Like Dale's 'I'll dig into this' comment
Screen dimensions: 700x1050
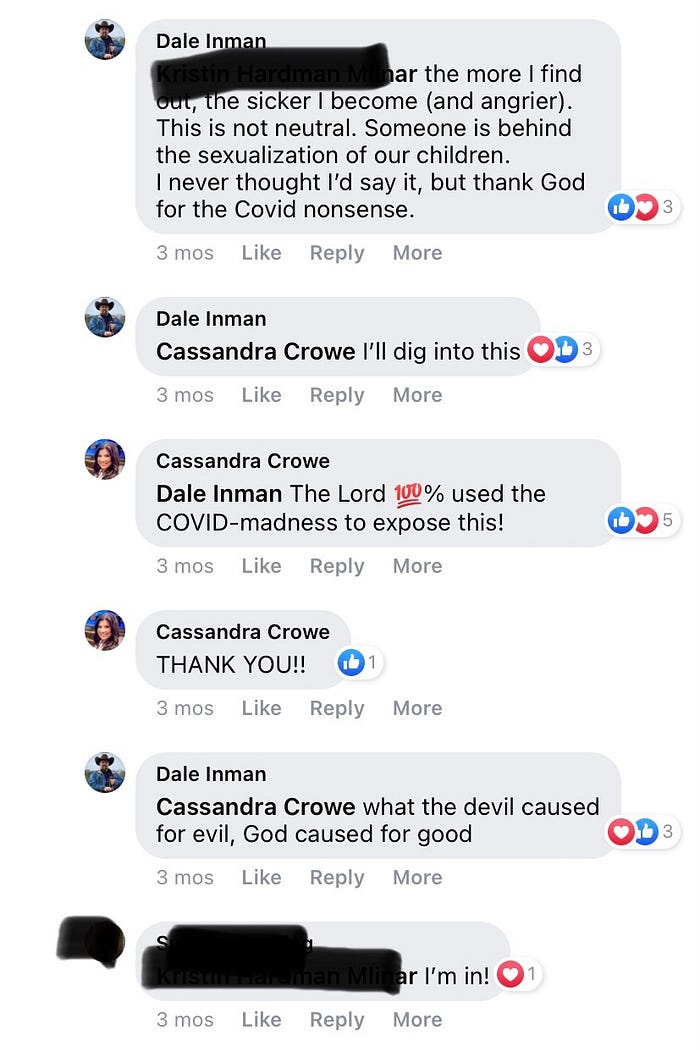click(261, 395)
